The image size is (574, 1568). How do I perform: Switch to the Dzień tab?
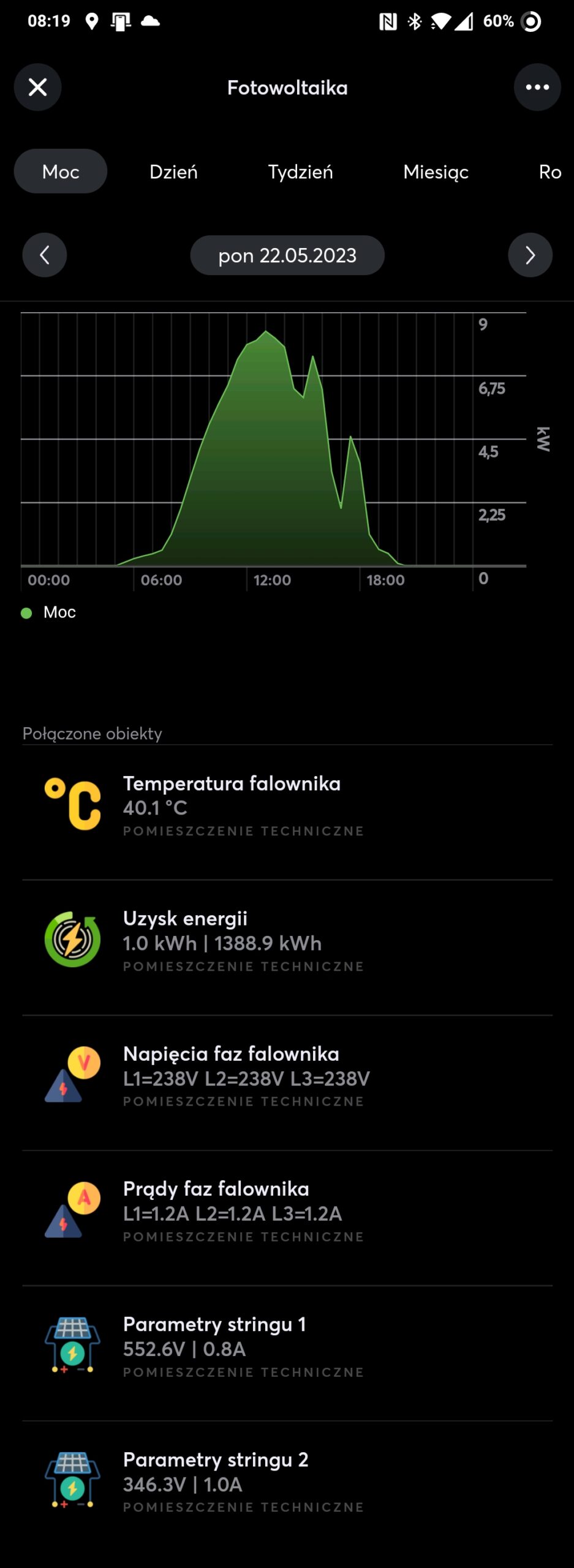pos(173,171)
